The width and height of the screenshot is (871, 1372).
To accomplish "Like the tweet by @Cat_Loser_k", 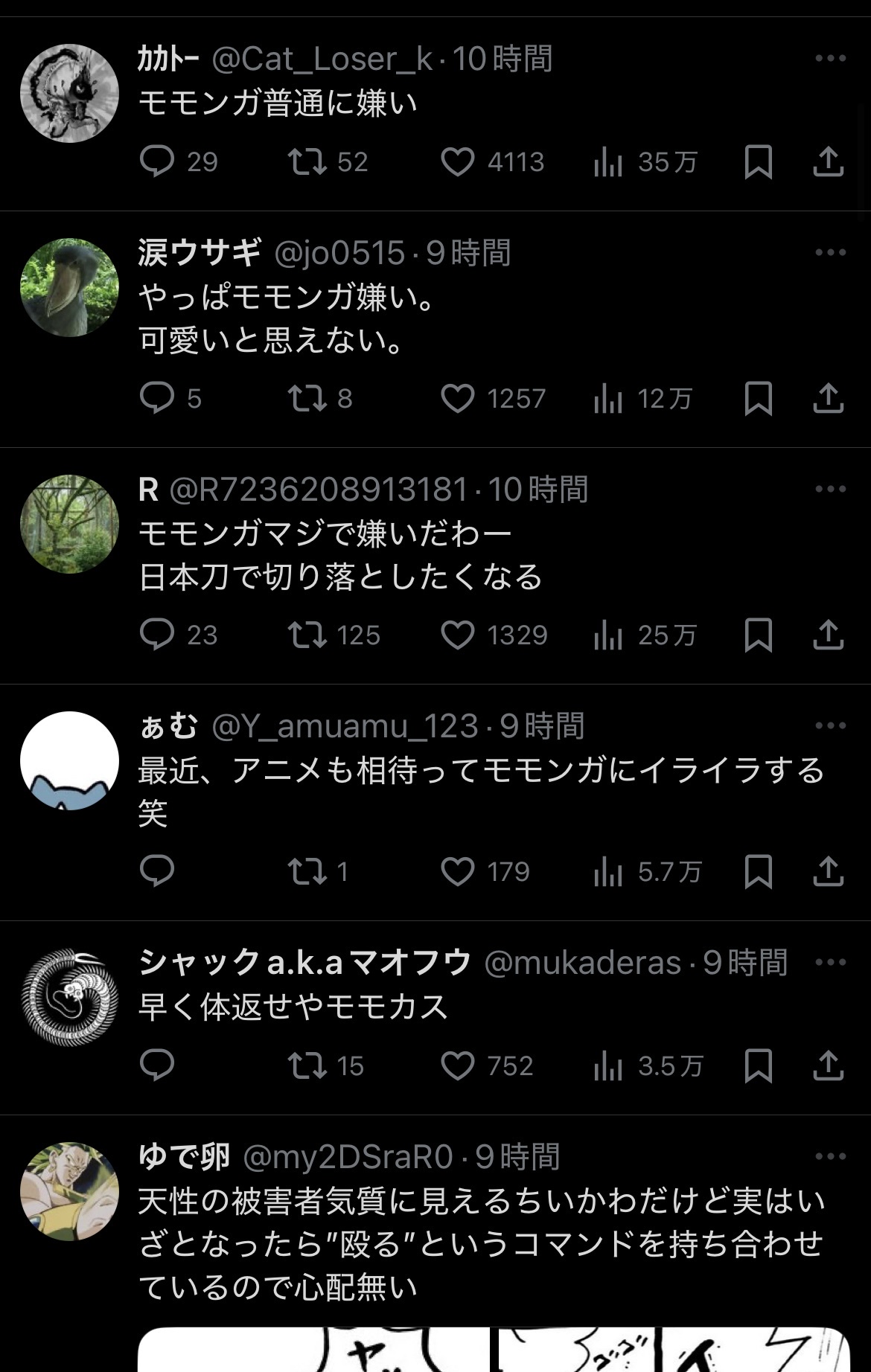I will (x=458, y=162).
